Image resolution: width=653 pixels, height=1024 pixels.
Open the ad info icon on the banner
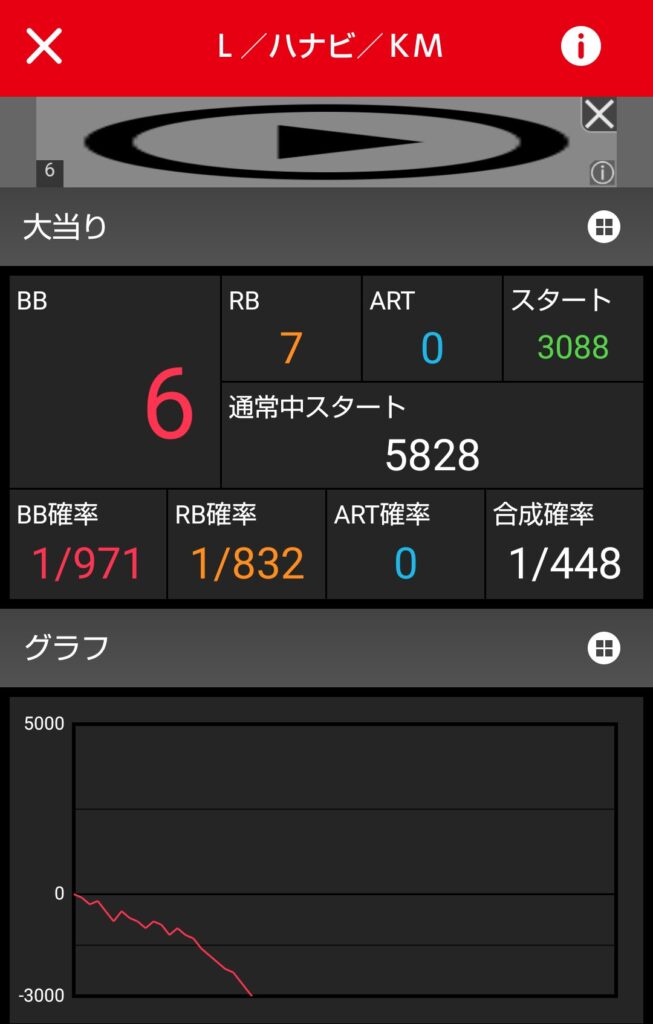pos(602,173)
